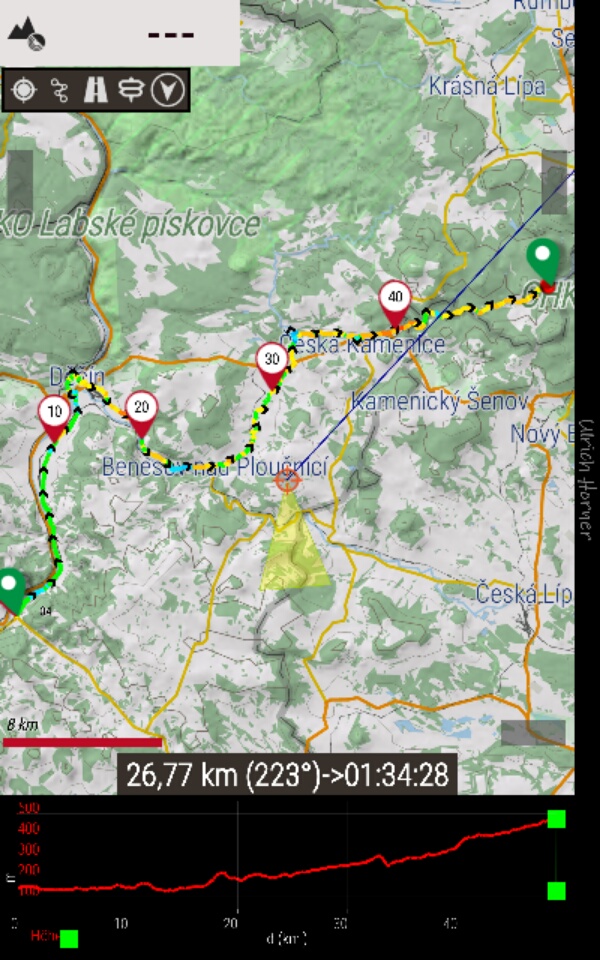600x960 pixels.
Task: Open the tracks and routes icon
Action: (x=59, y=90)
